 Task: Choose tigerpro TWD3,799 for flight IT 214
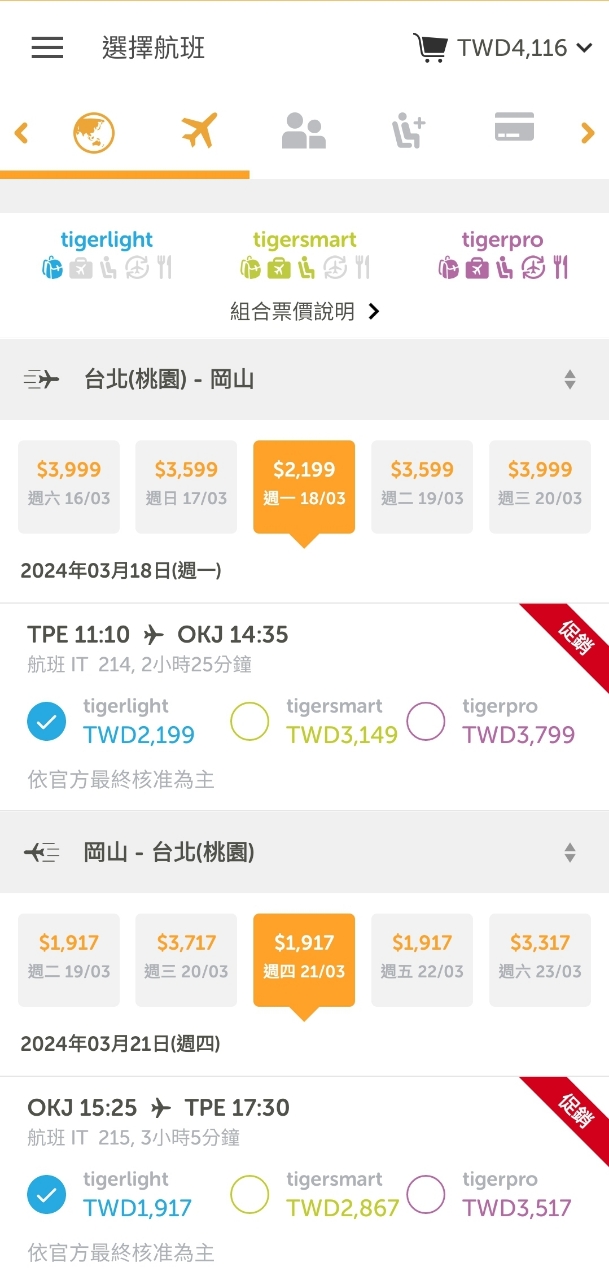click(x=426, y=721)
